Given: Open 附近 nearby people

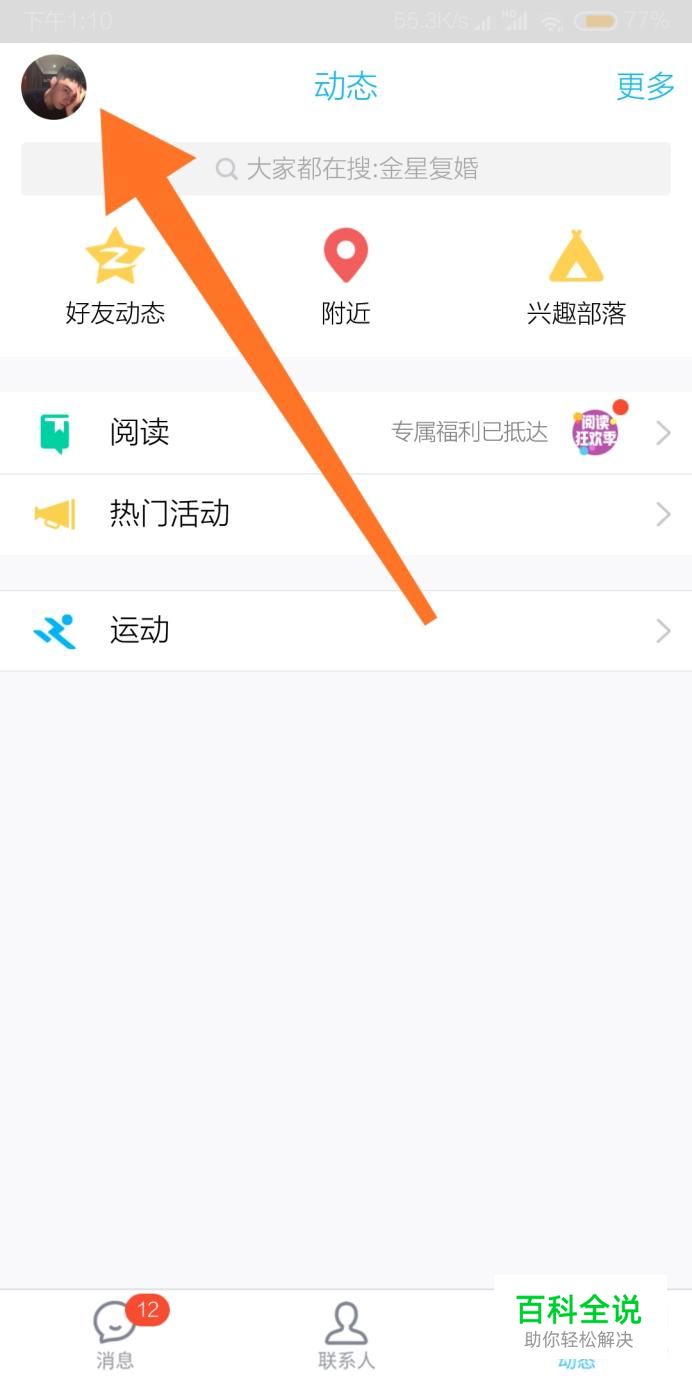Looking at the screenshot, I should (346, 277).
